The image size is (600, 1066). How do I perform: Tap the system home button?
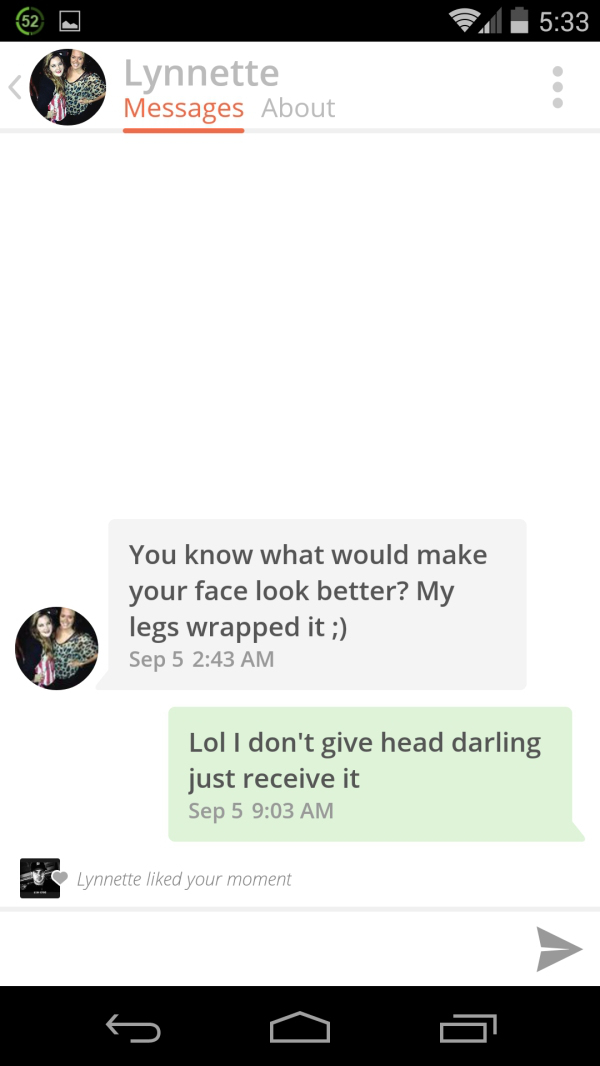[299, 1026]
